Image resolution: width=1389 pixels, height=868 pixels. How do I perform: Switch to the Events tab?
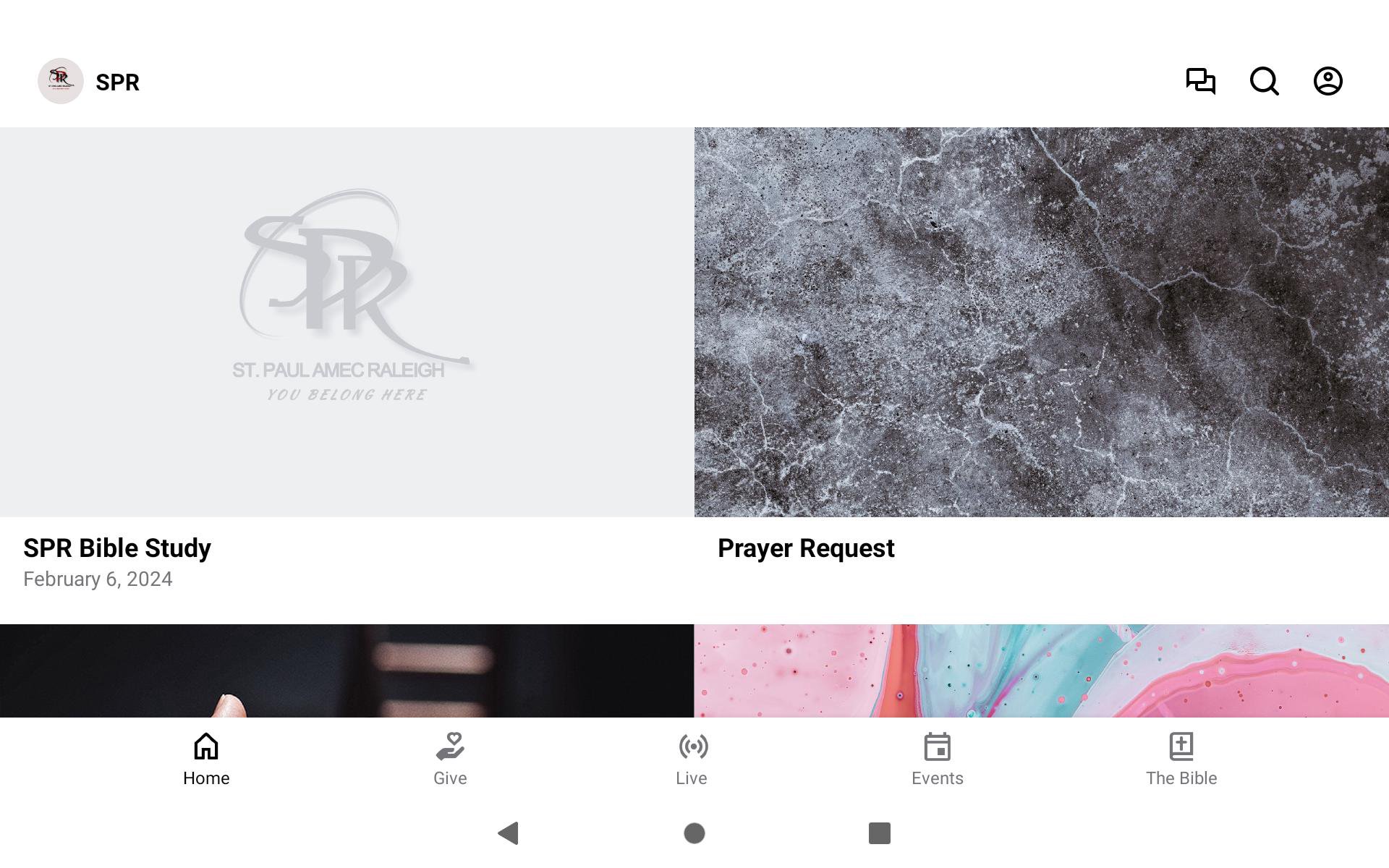[x=937, y=759]
